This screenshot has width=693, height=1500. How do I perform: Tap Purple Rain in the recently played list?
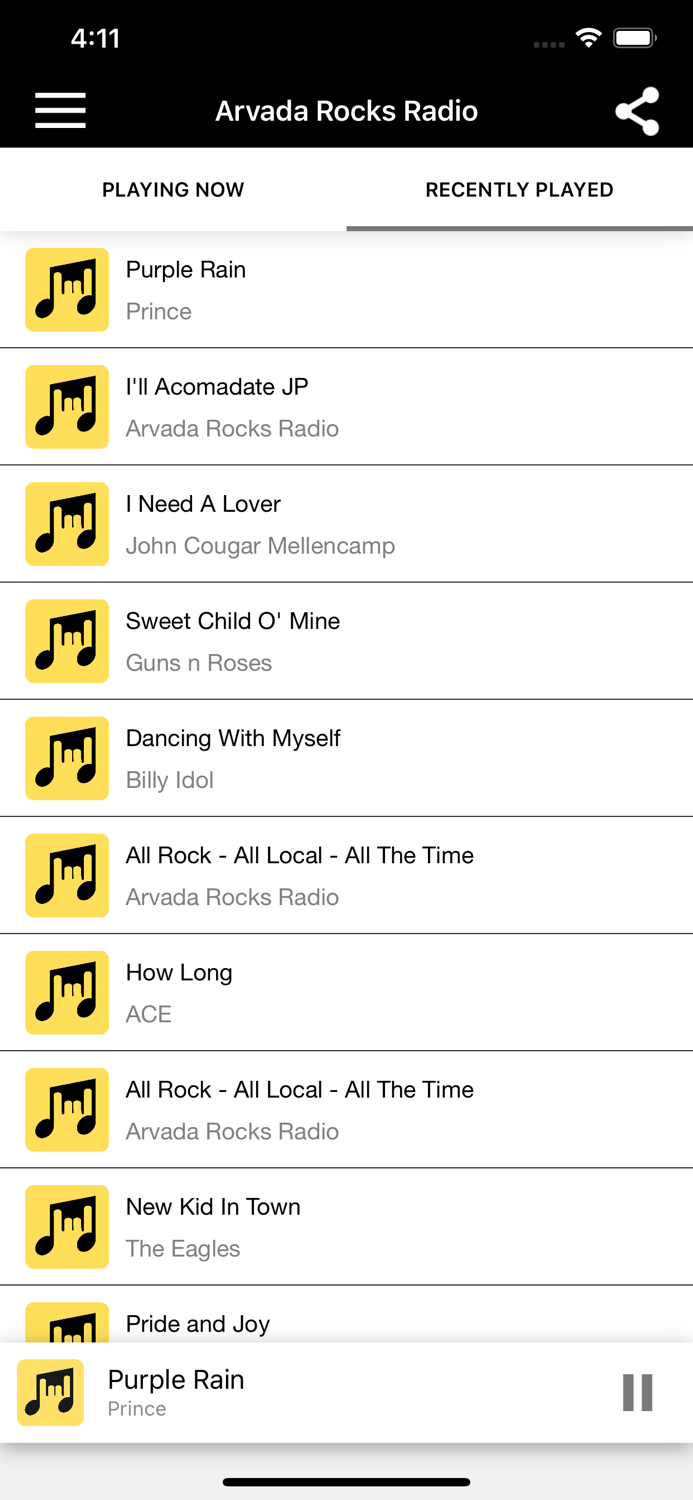pos(346,290)
